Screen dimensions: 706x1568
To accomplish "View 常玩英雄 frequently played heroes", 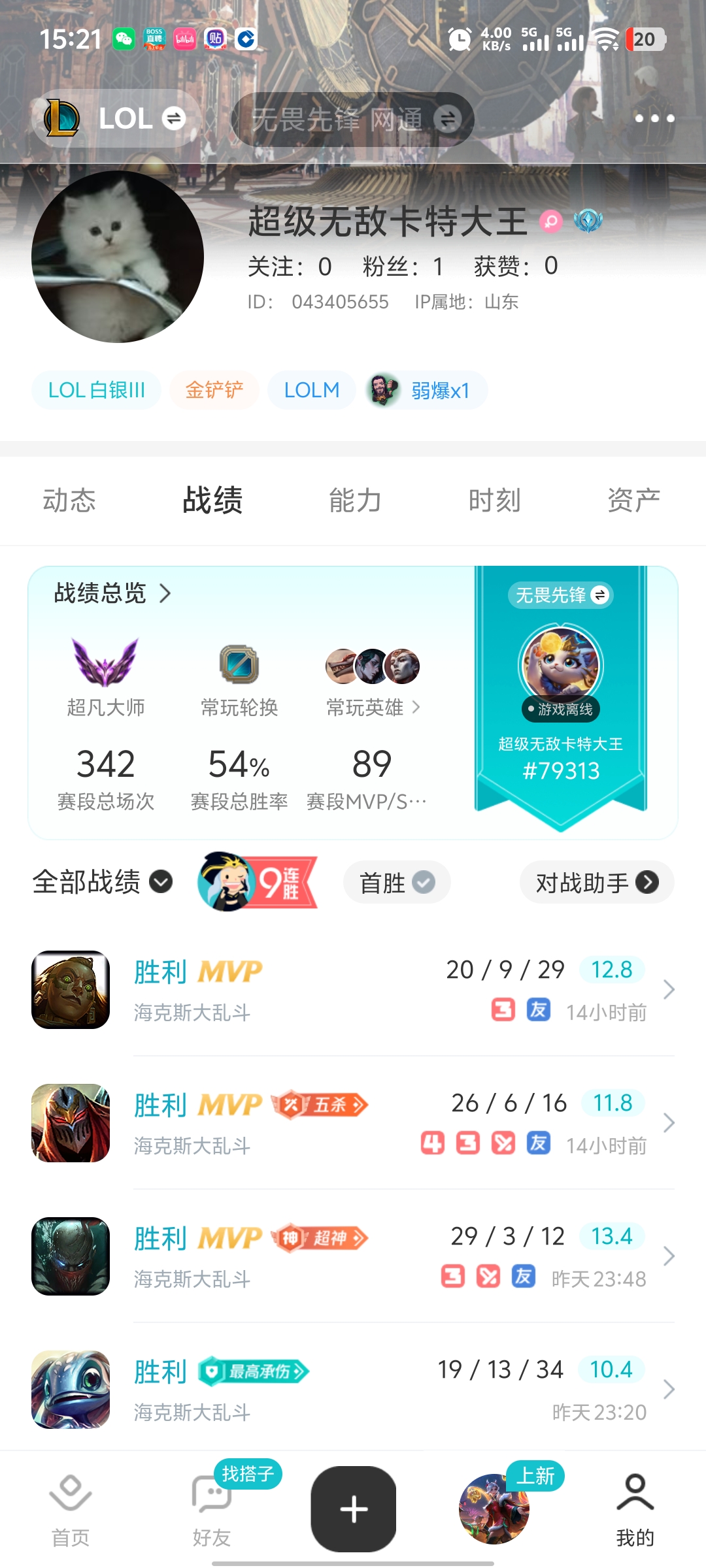I will coord(373,707).
